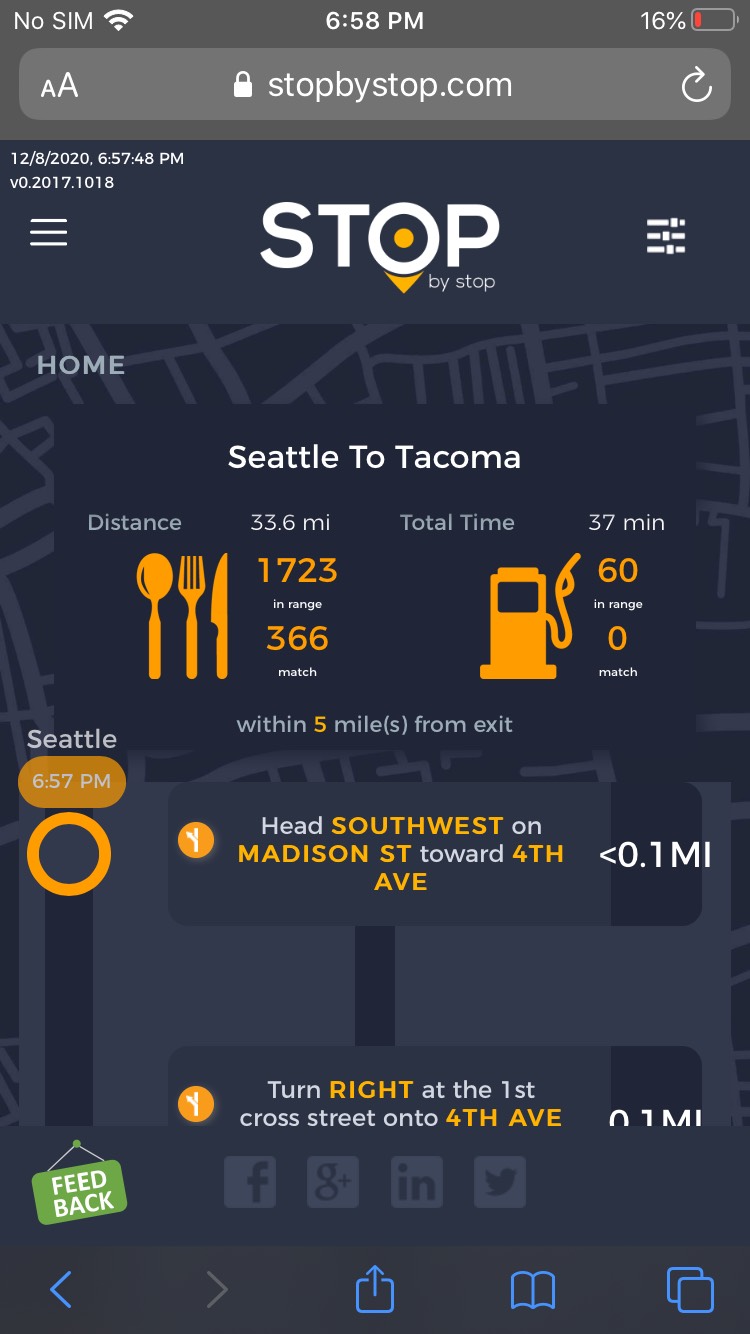The height and width of the screenshot is (1334, 750).
Task: Tap the stopbystop.com address bar
Action: [375, 86]
